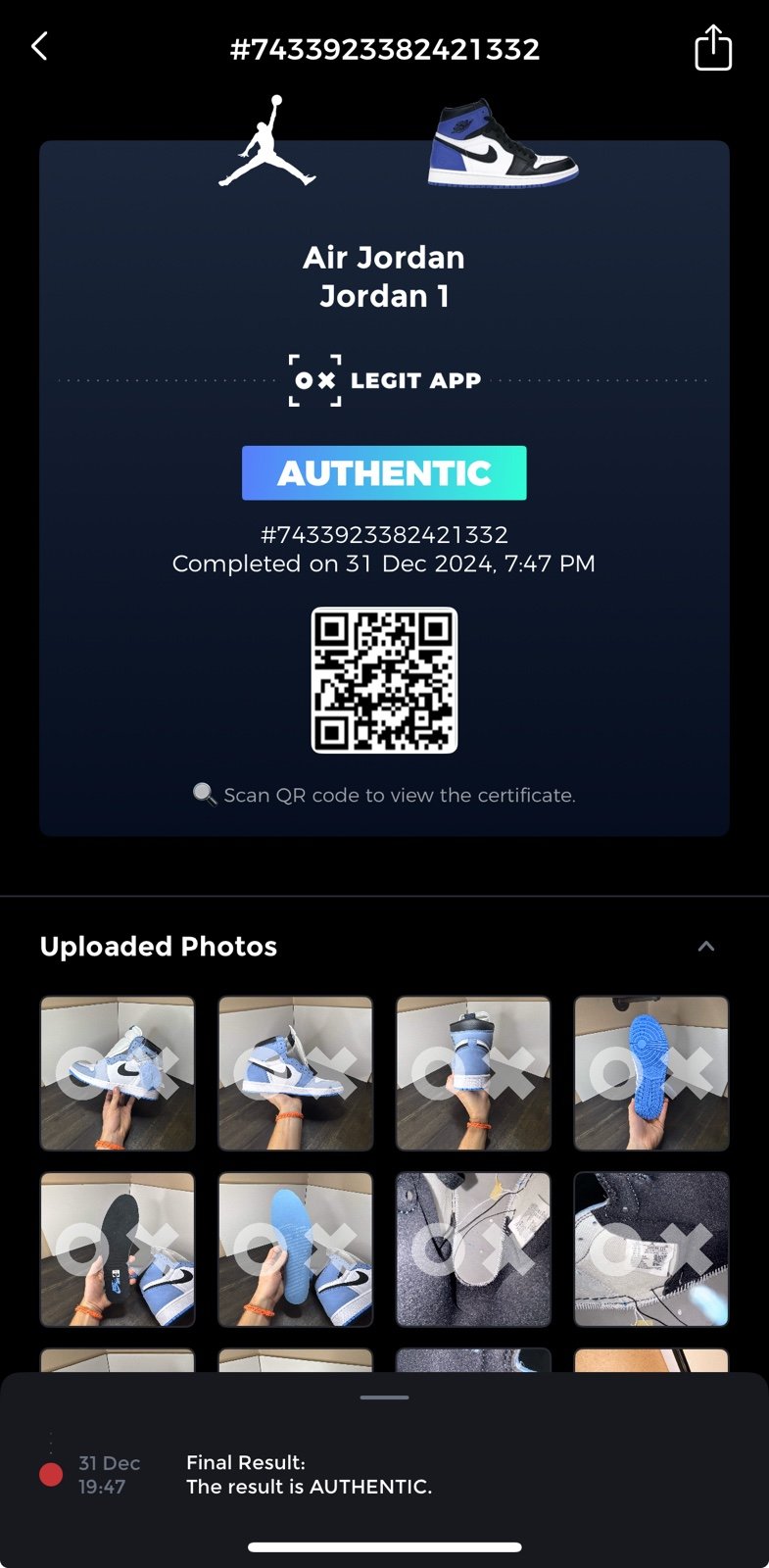This screenshot has width=769, height=1568.
Task: View the heel photo of the shoe
Action: [473, 1073]
